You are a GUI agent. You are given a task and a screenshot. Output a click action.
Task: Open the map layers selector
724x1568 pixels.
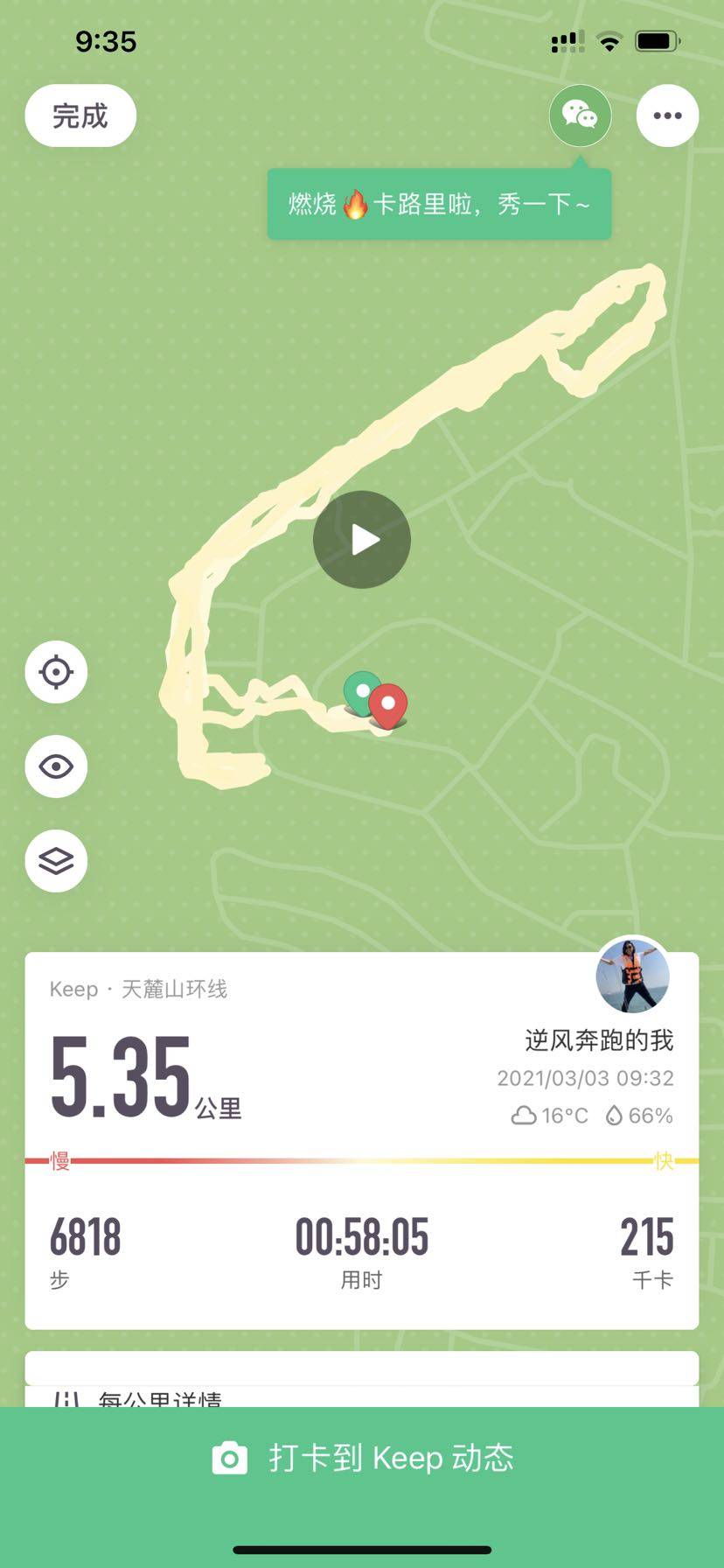56,861
